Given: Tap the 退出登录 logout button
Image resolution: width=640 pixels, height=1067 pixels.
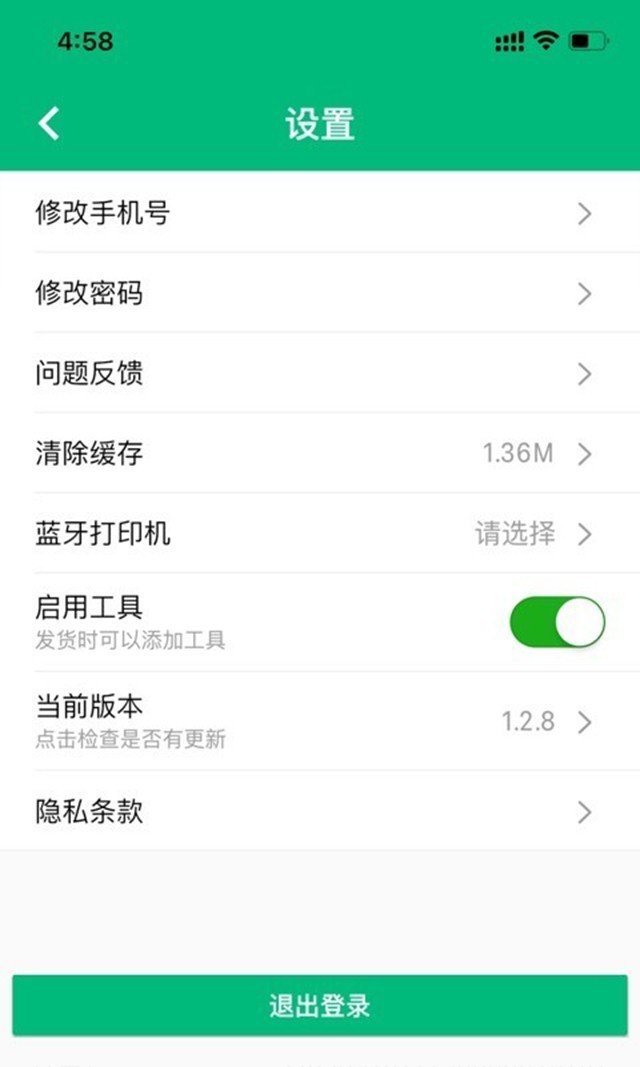Looking at the screenshot, I should coord(320,1005).
